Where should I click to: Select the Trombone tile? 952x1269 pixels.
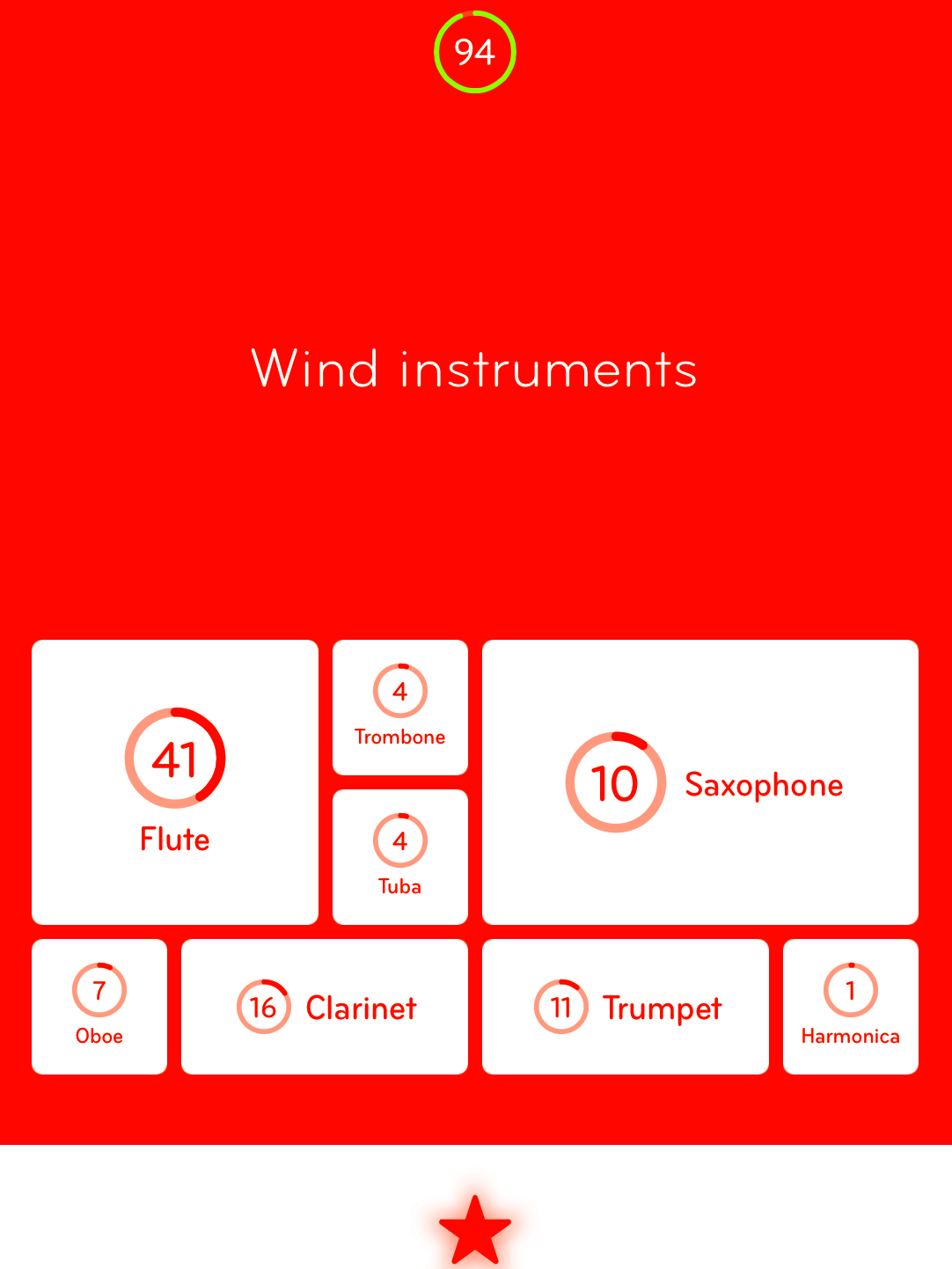399,708
